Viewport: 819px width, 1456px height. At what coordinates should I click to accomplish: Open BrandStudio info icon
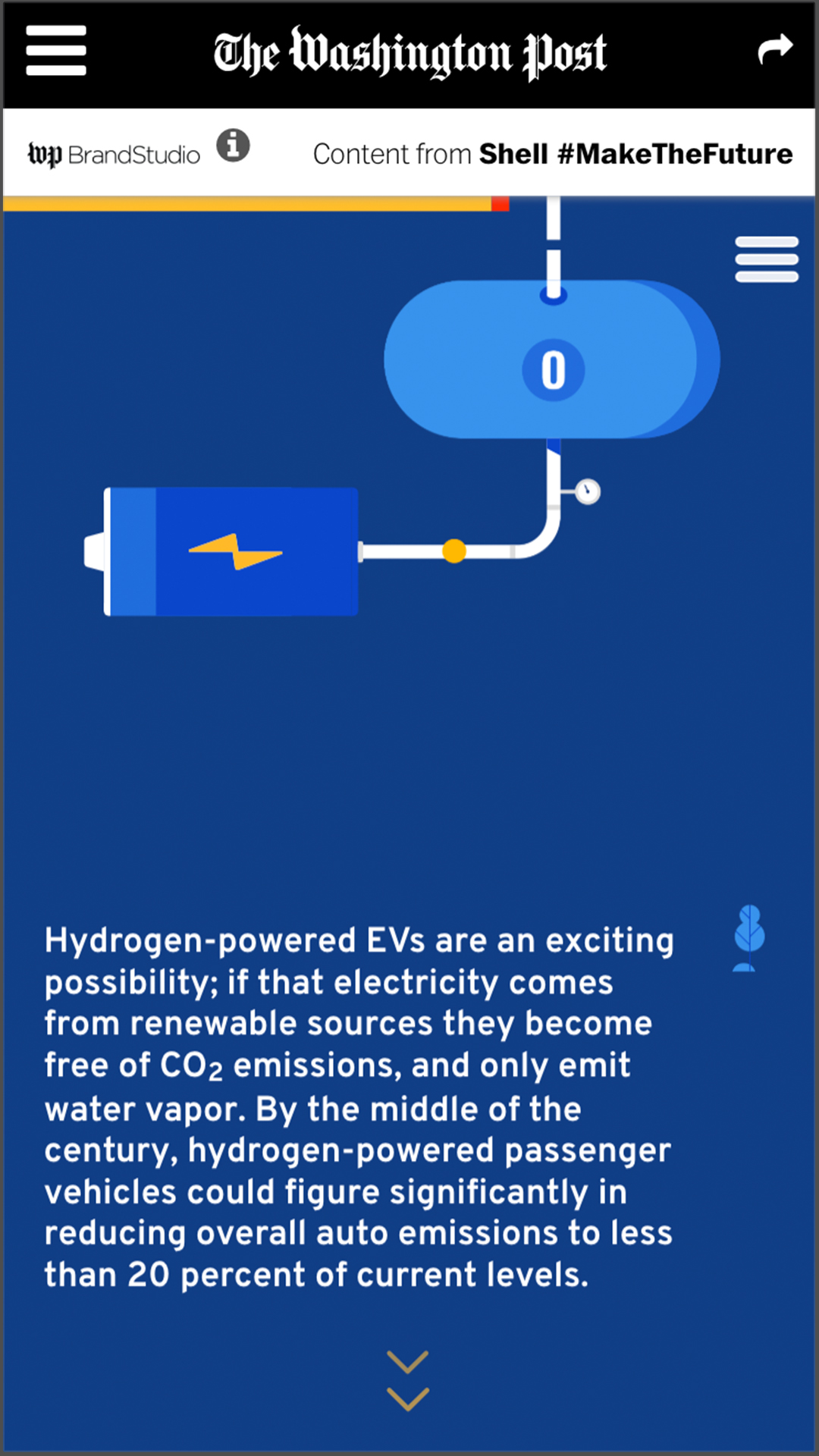pos(233,145)
